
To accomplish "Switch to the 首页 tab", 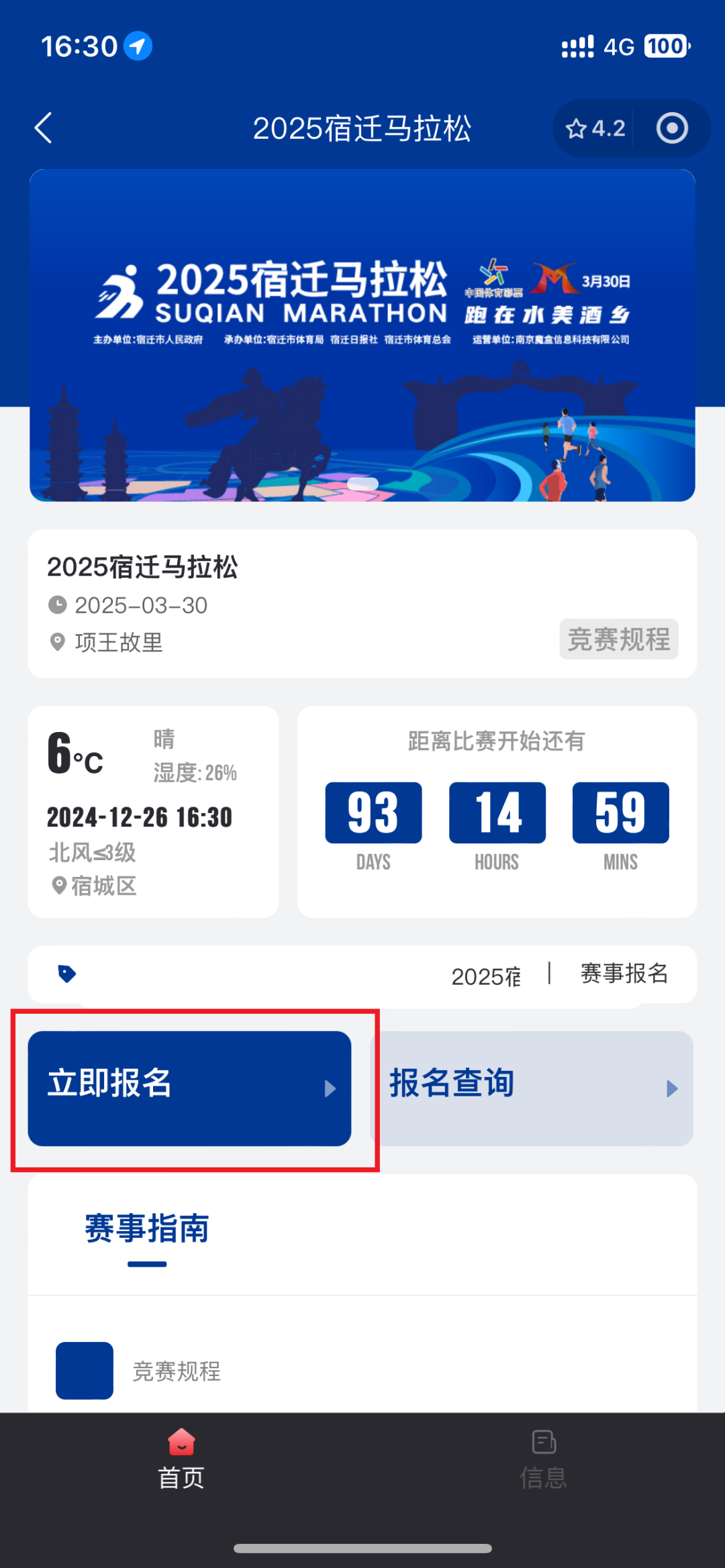I will pyautogui.click(x=181, y=1459).
